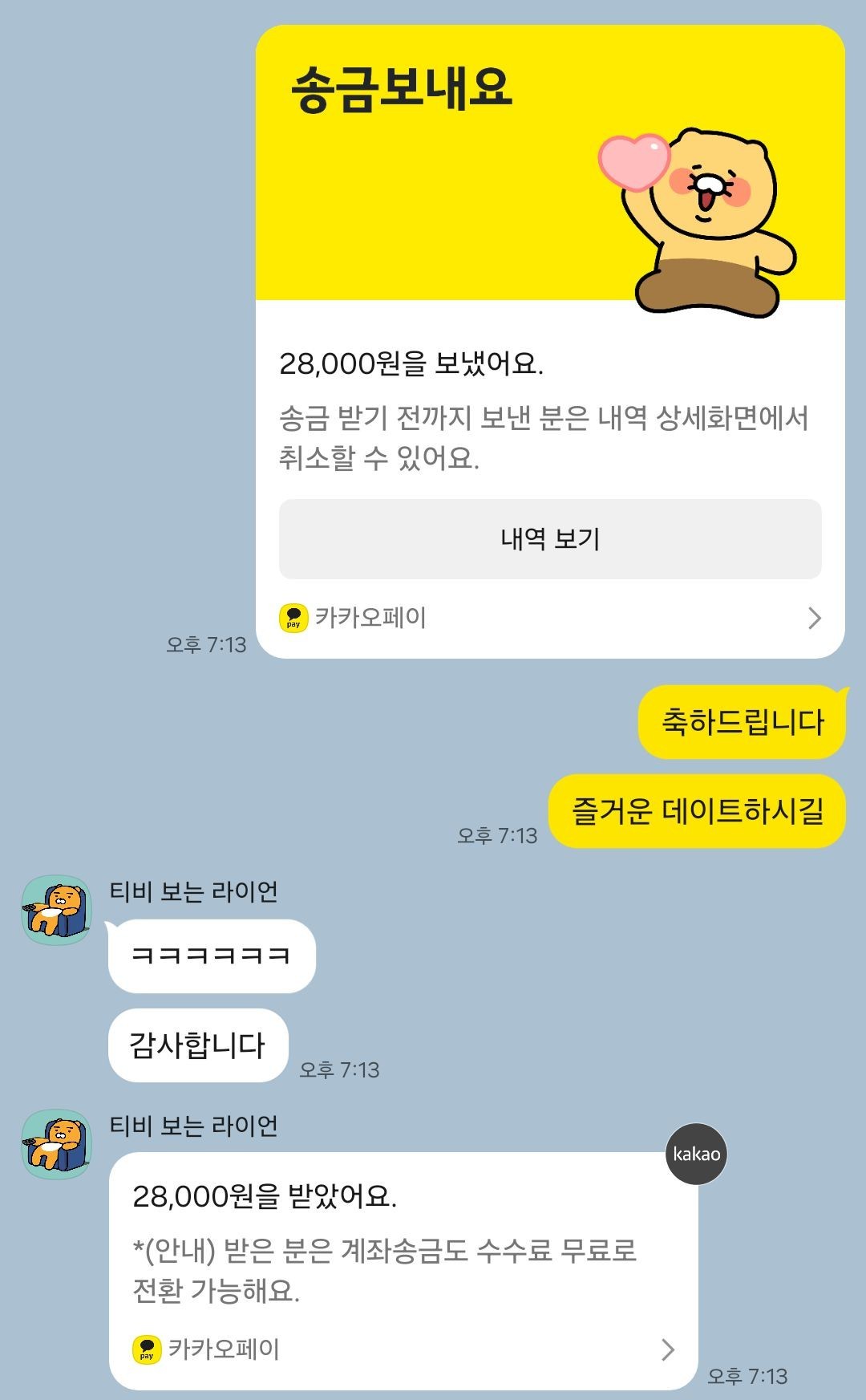This screenshot has height=1400, width=866.
Task: Open the 카카오페이 row under the sent 28,000원 card
Action: 550,618
